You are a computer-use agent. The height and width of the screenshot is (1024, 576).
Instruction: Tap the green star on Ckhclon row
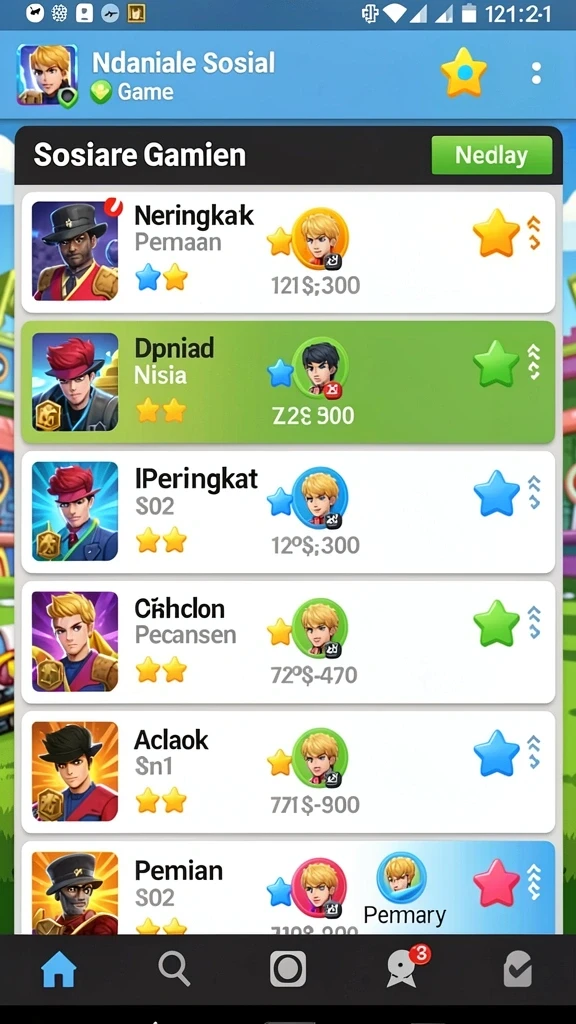[x=496, y=623]
